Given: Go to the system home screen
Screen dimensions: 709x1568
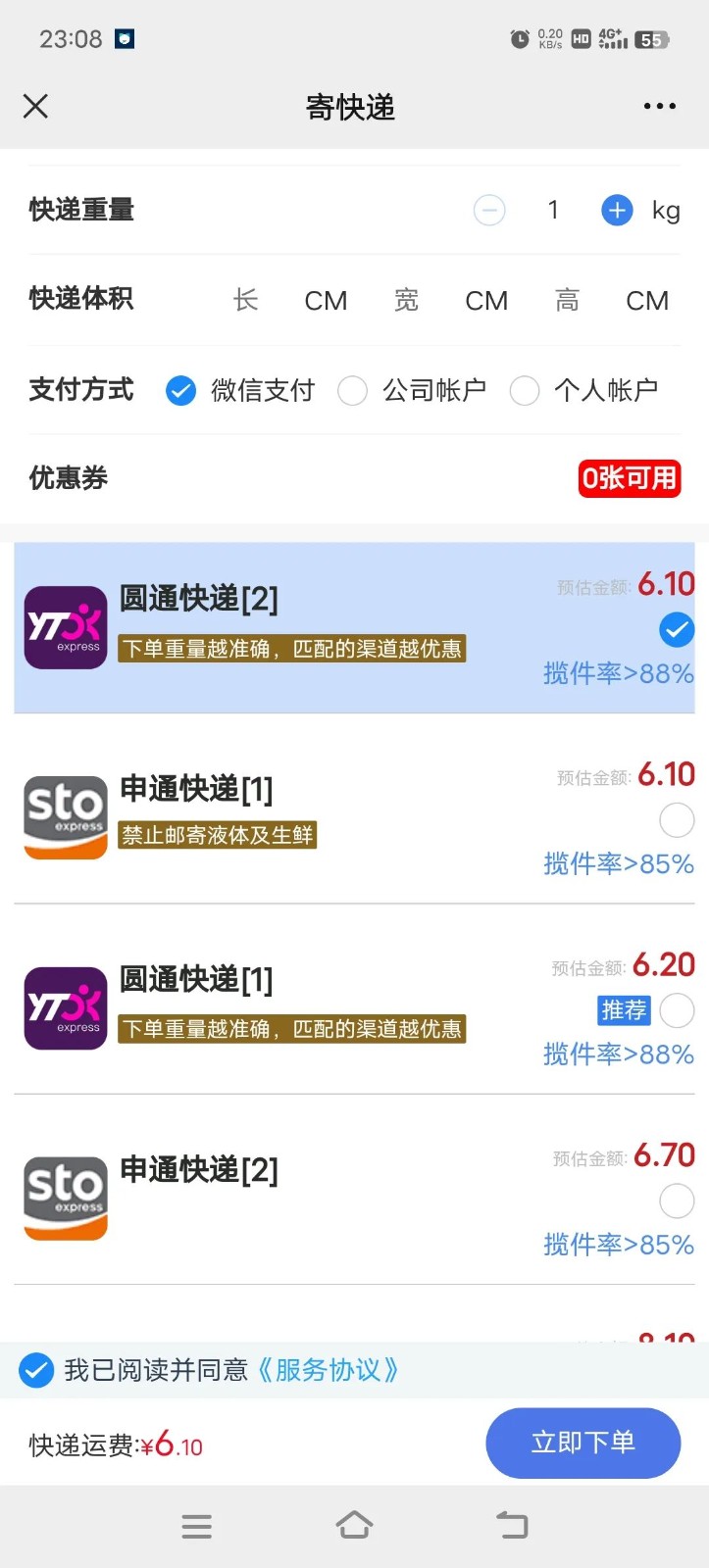Looking at the screenshot, I should click(354, 1525).
